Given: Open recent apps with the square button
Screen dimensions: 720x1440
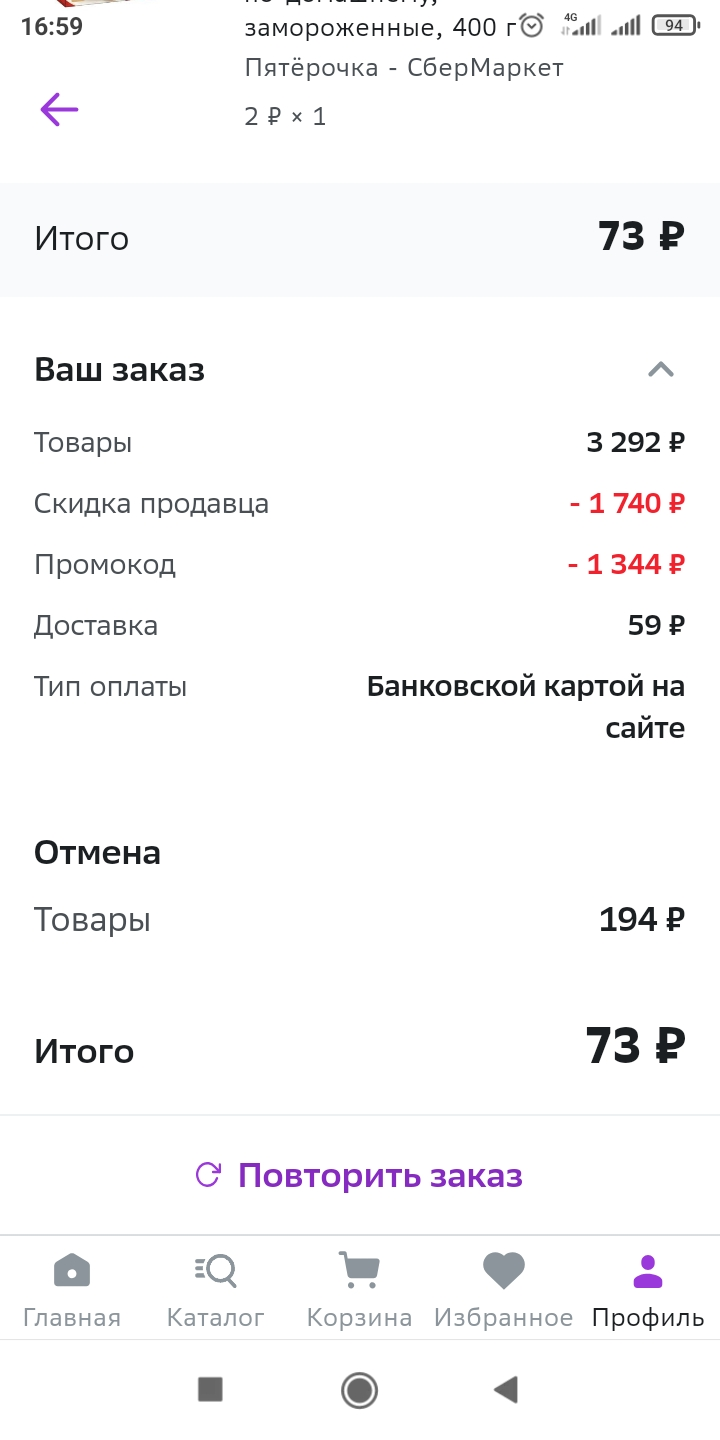Looking at the screenshot, I should [210, 1389].
